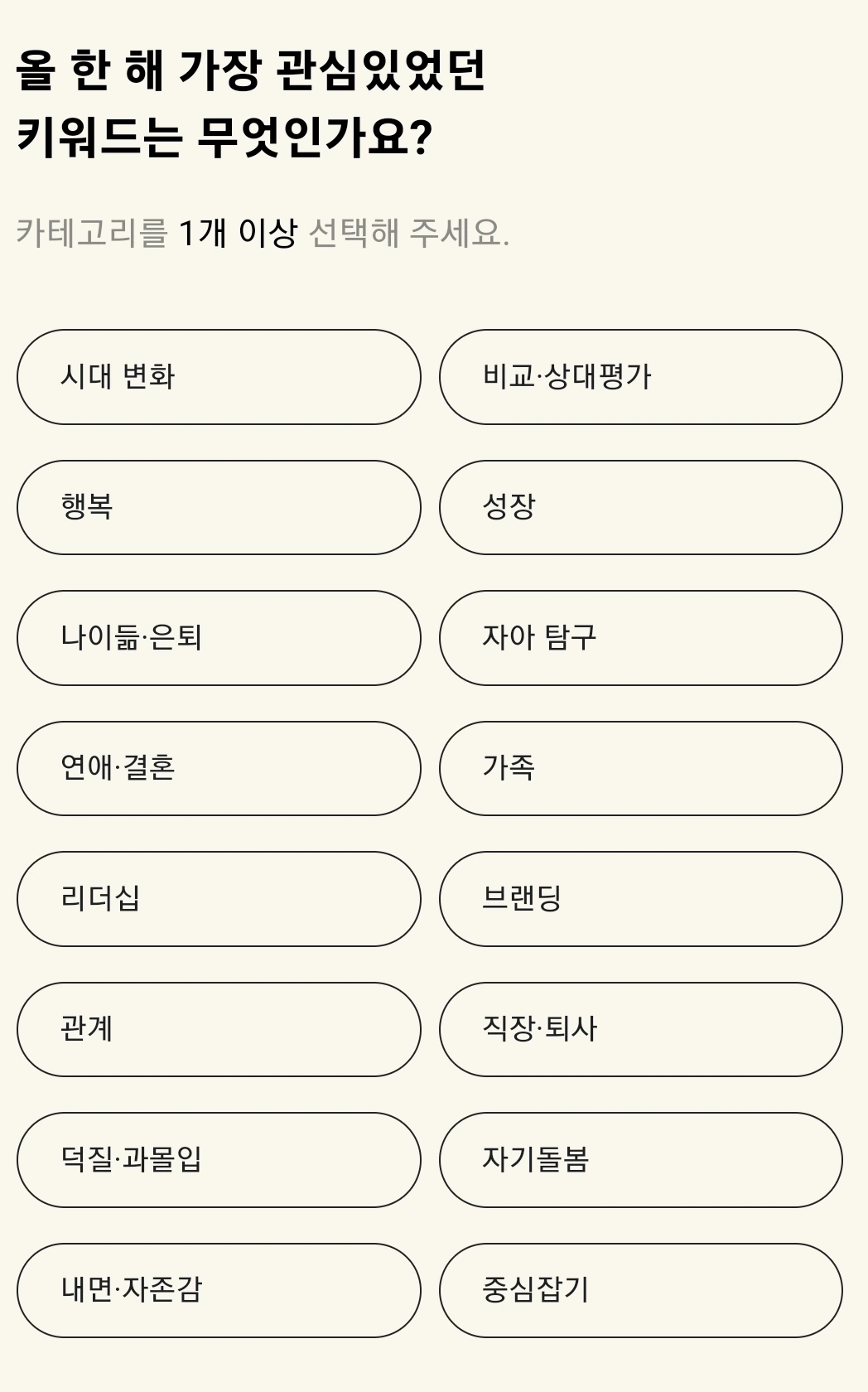The width and height of the screenshot is (868, 1392).
Task: Select the 나이듦·은퇴 chip
Action: (219, 638)
